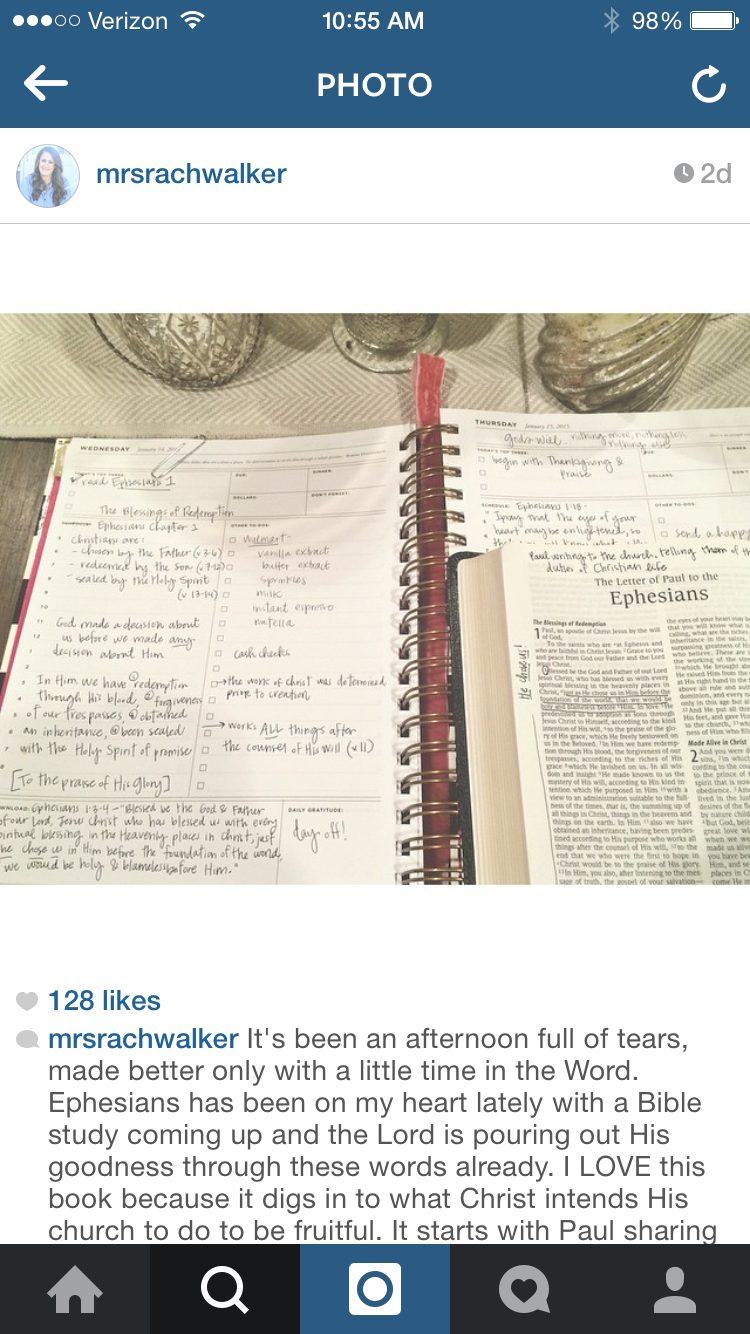Open the planner and Bible photo
The image size is (750, 1334).
(375, 599)
